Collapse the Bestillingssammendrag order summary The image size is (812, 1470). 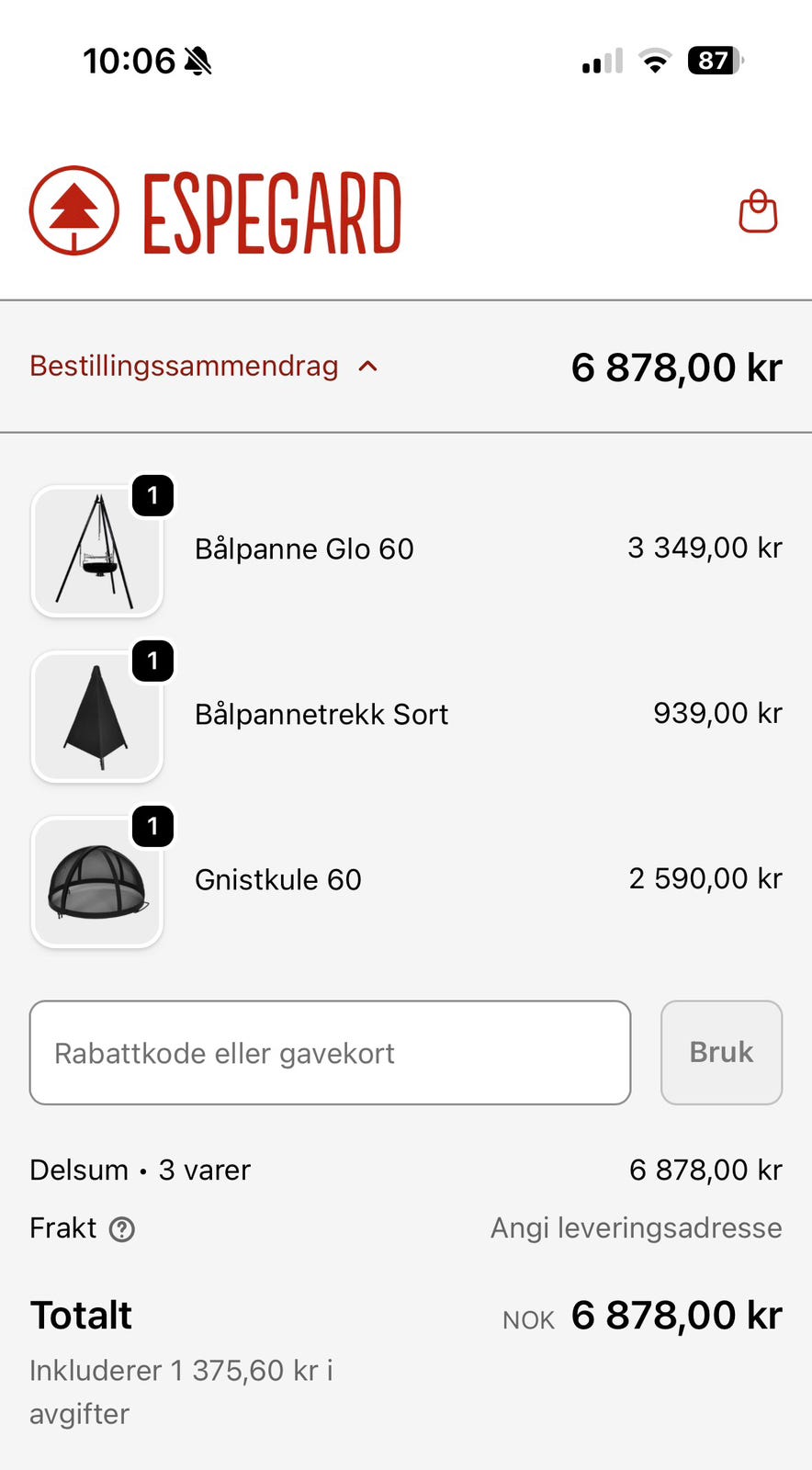204,367
